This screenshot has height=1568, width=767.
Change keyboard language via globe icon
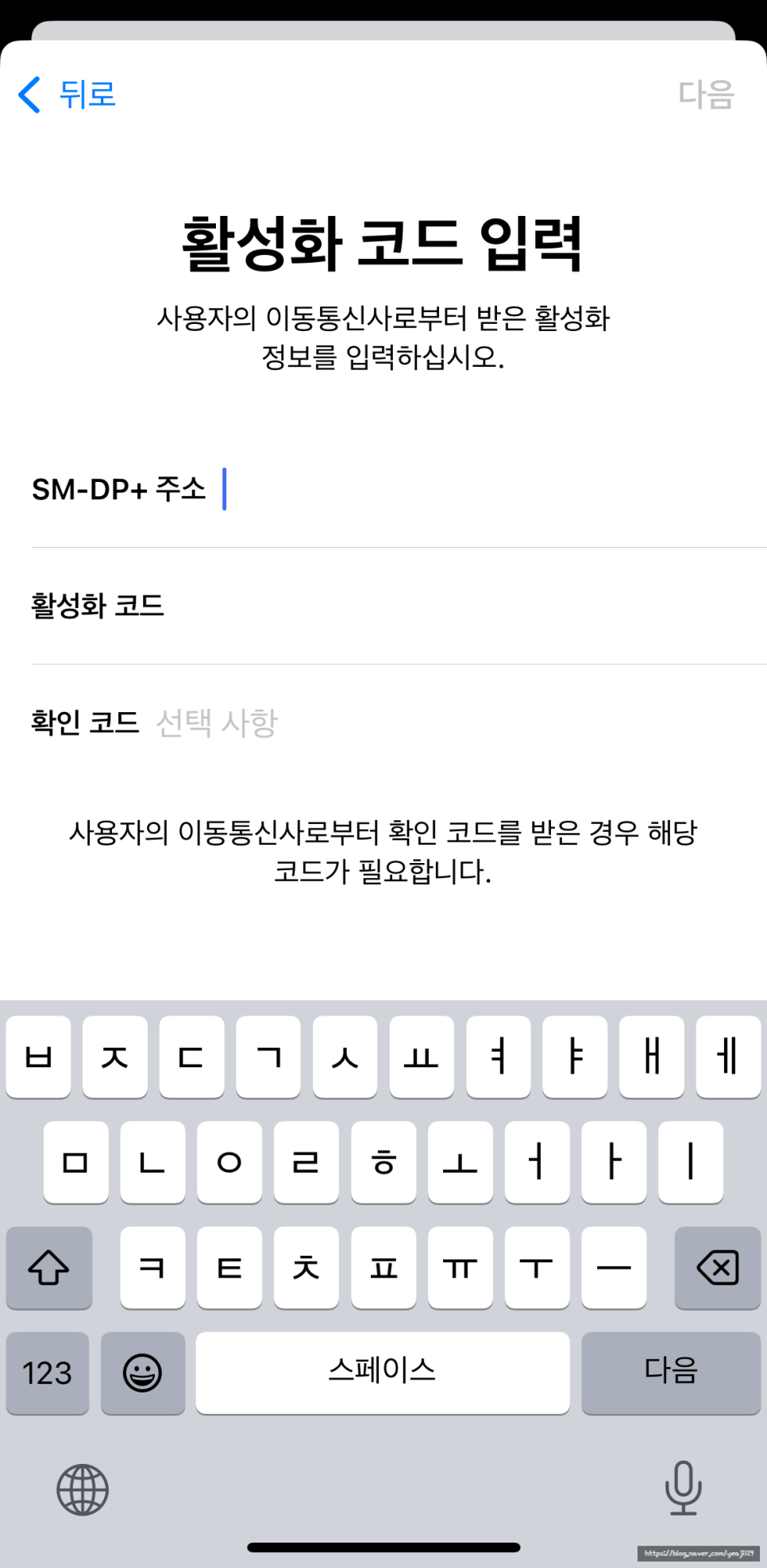(x=83, y=1489)
